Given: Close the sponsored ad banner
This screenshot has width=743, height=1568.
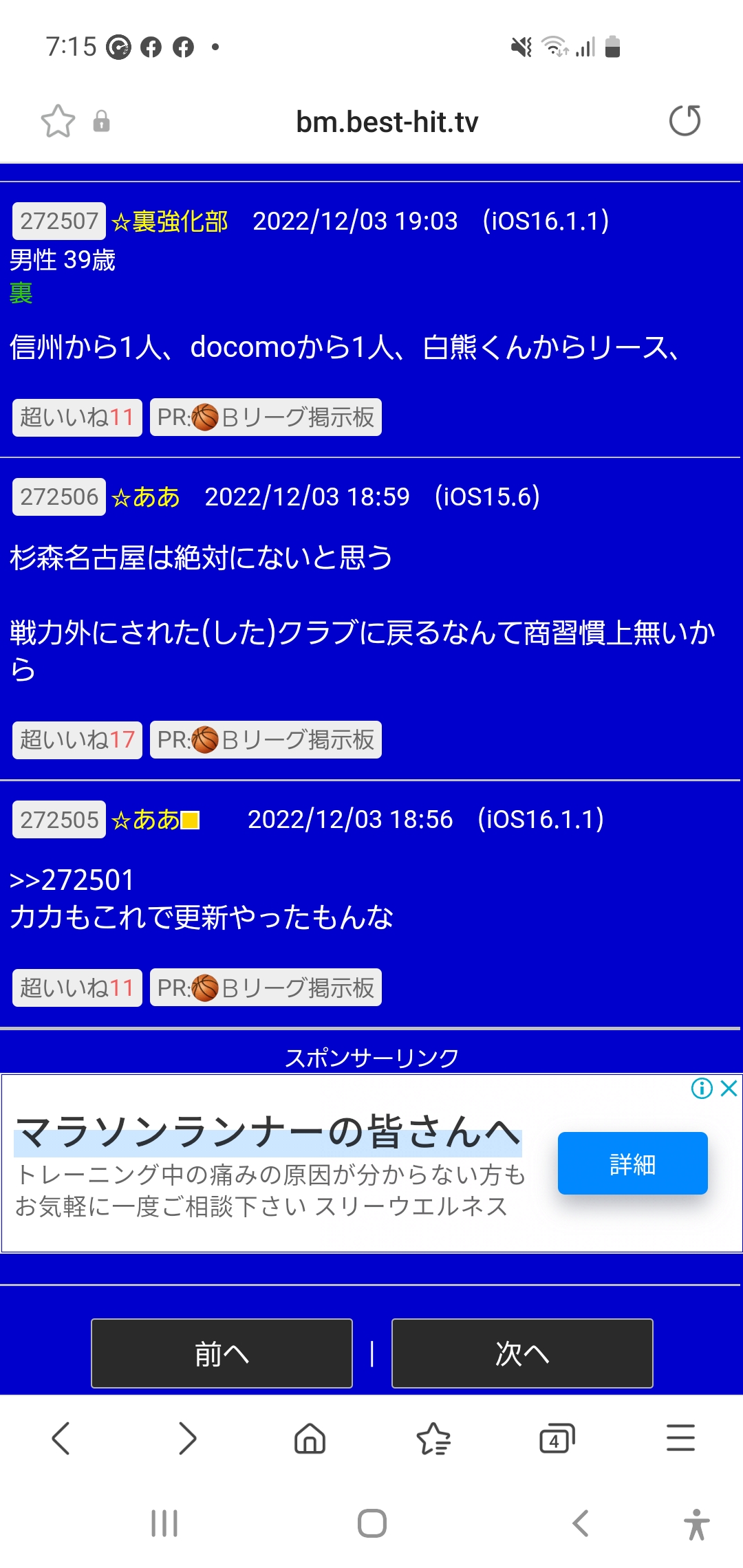Looking at the screenshot, I should 729,1088.
